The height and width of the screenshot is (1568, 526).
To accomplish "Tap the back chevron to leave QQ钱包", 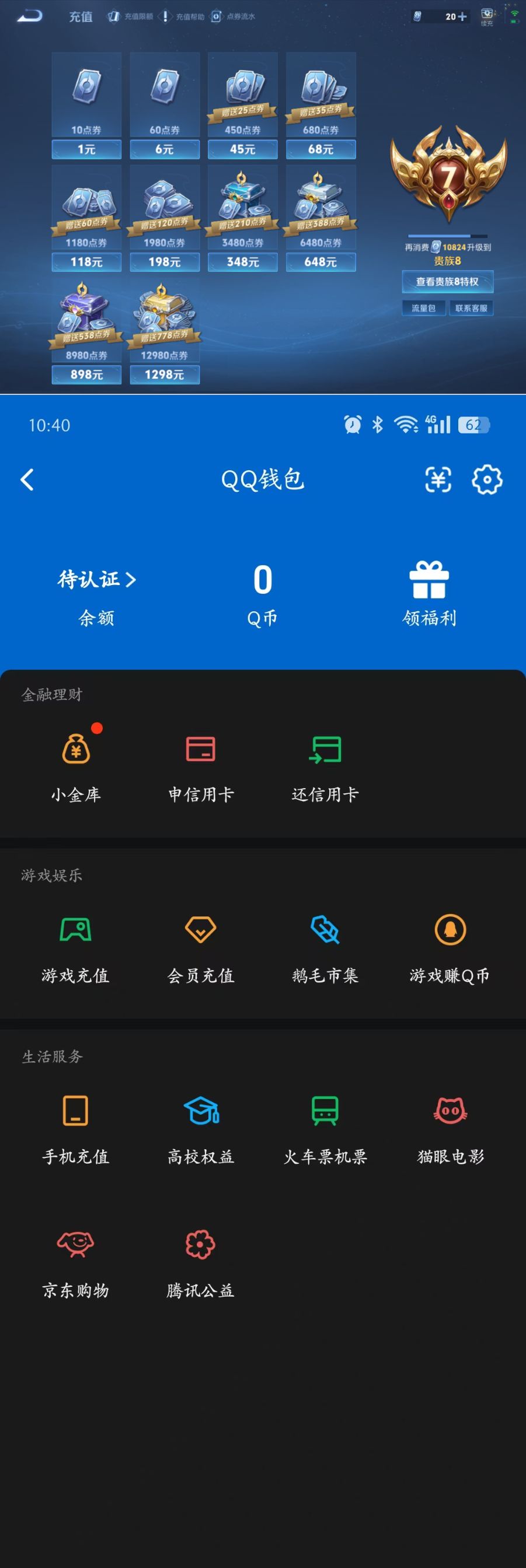I will (x=26, y=480).
